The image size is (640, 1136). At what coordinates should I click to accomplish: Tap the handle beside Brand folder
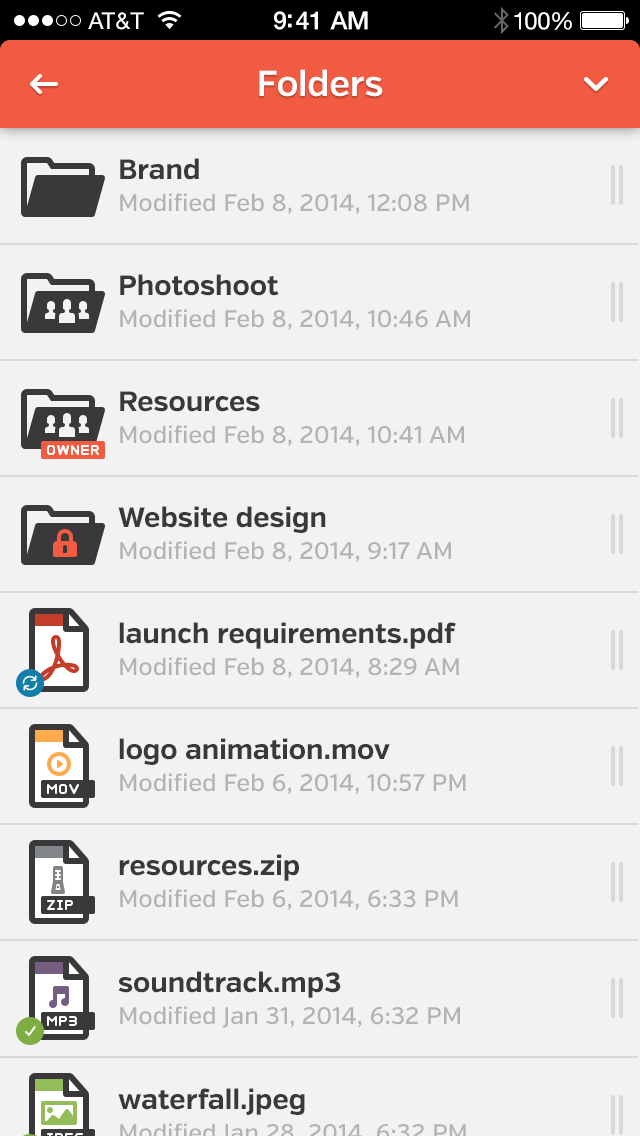[617, 186]
